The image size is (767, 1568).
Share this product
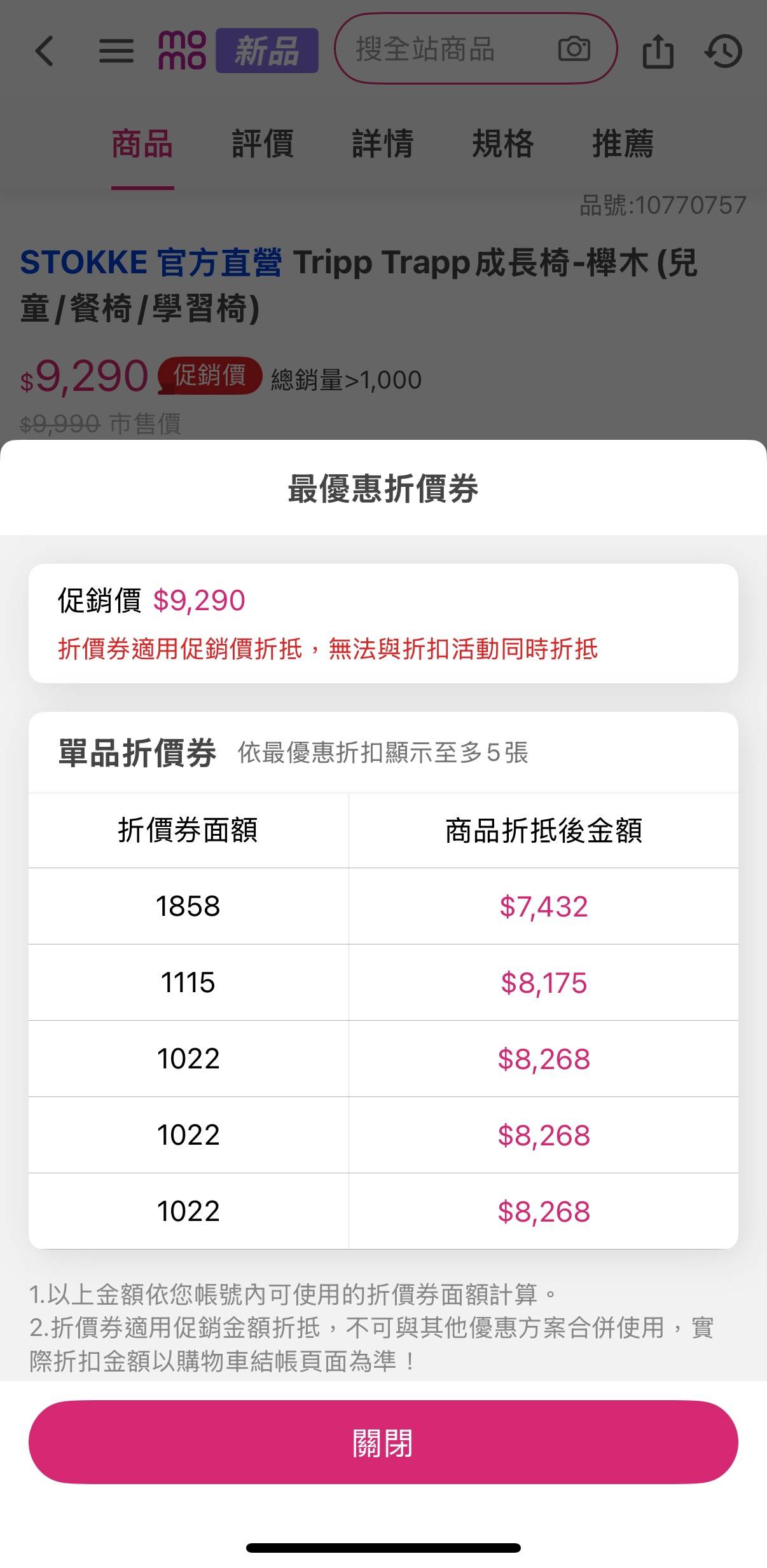click(658, 51)
